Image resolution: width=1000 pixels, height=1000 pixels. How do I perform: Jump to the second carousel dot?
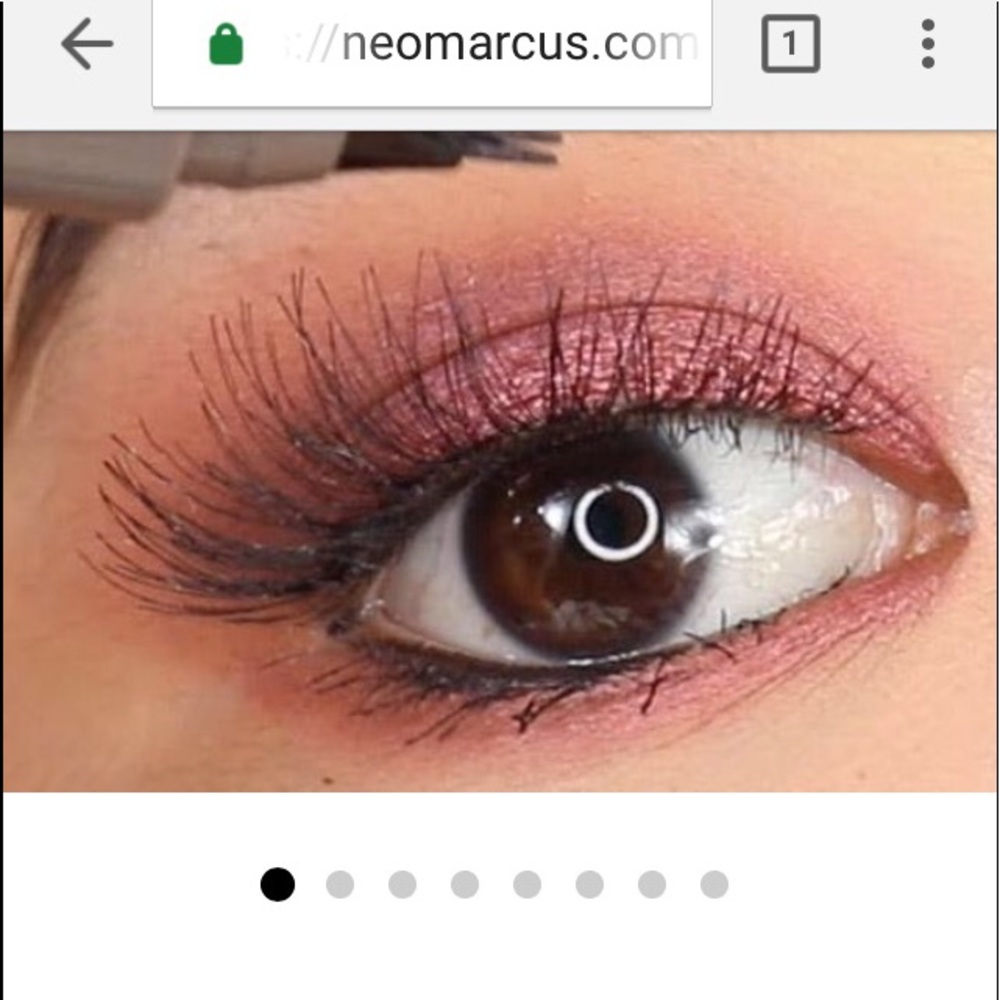[x=340, y=884]
